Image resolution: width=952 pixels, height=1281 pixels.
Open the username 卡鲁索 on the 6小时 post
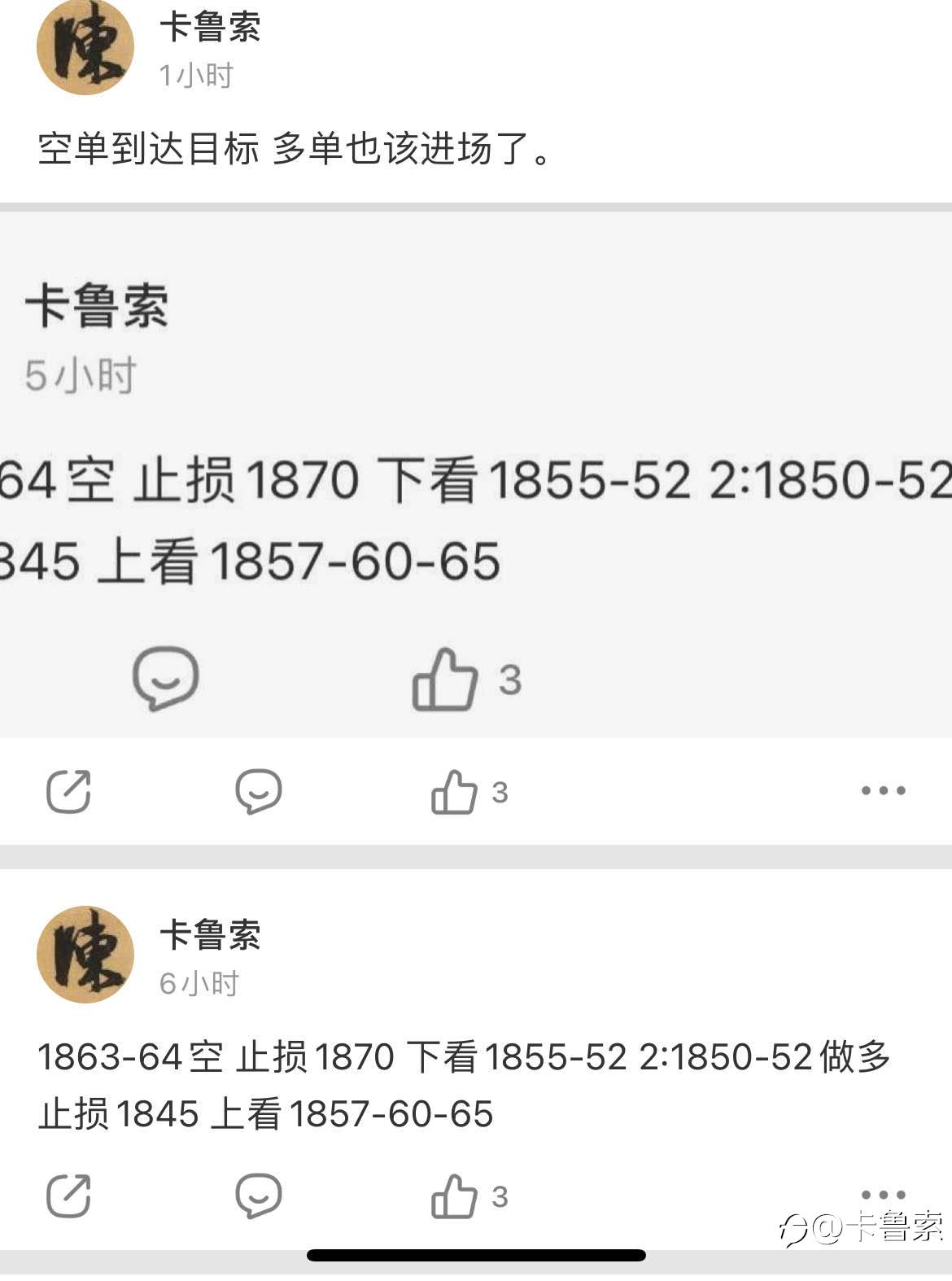210,934
